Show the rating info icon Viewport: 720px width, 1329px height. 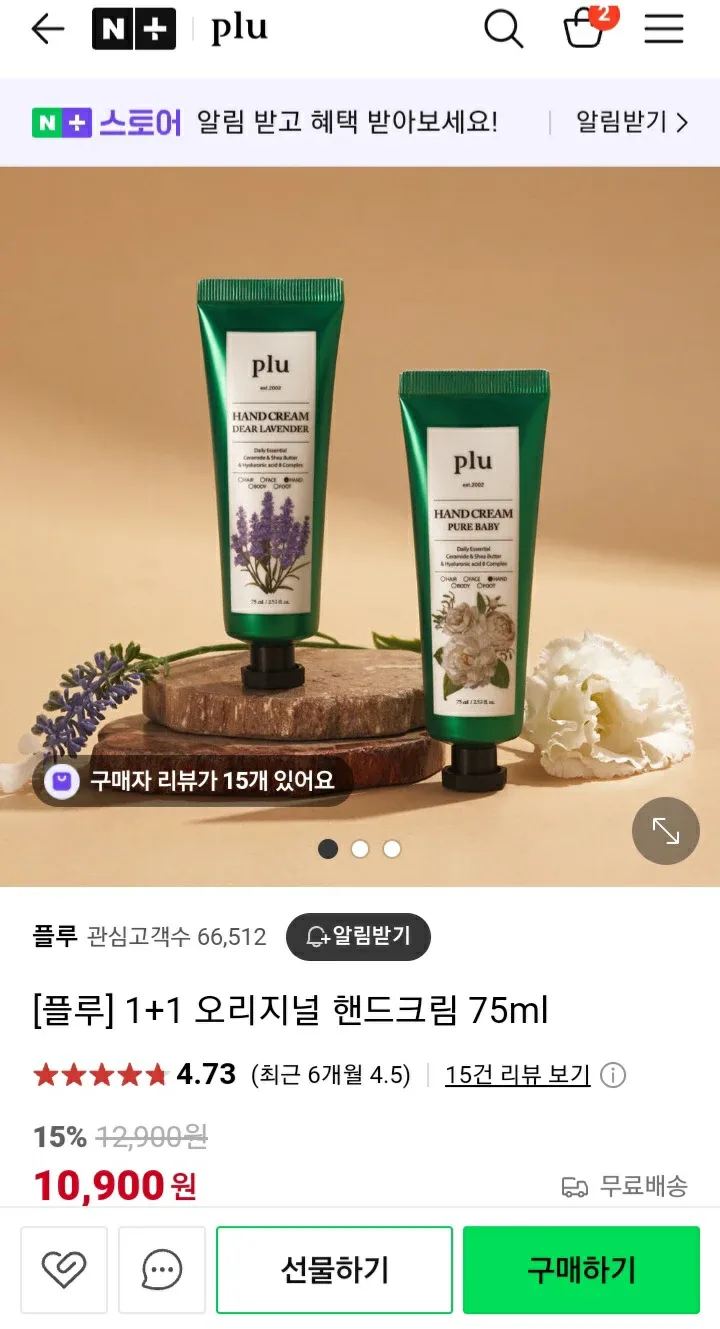613,1075
